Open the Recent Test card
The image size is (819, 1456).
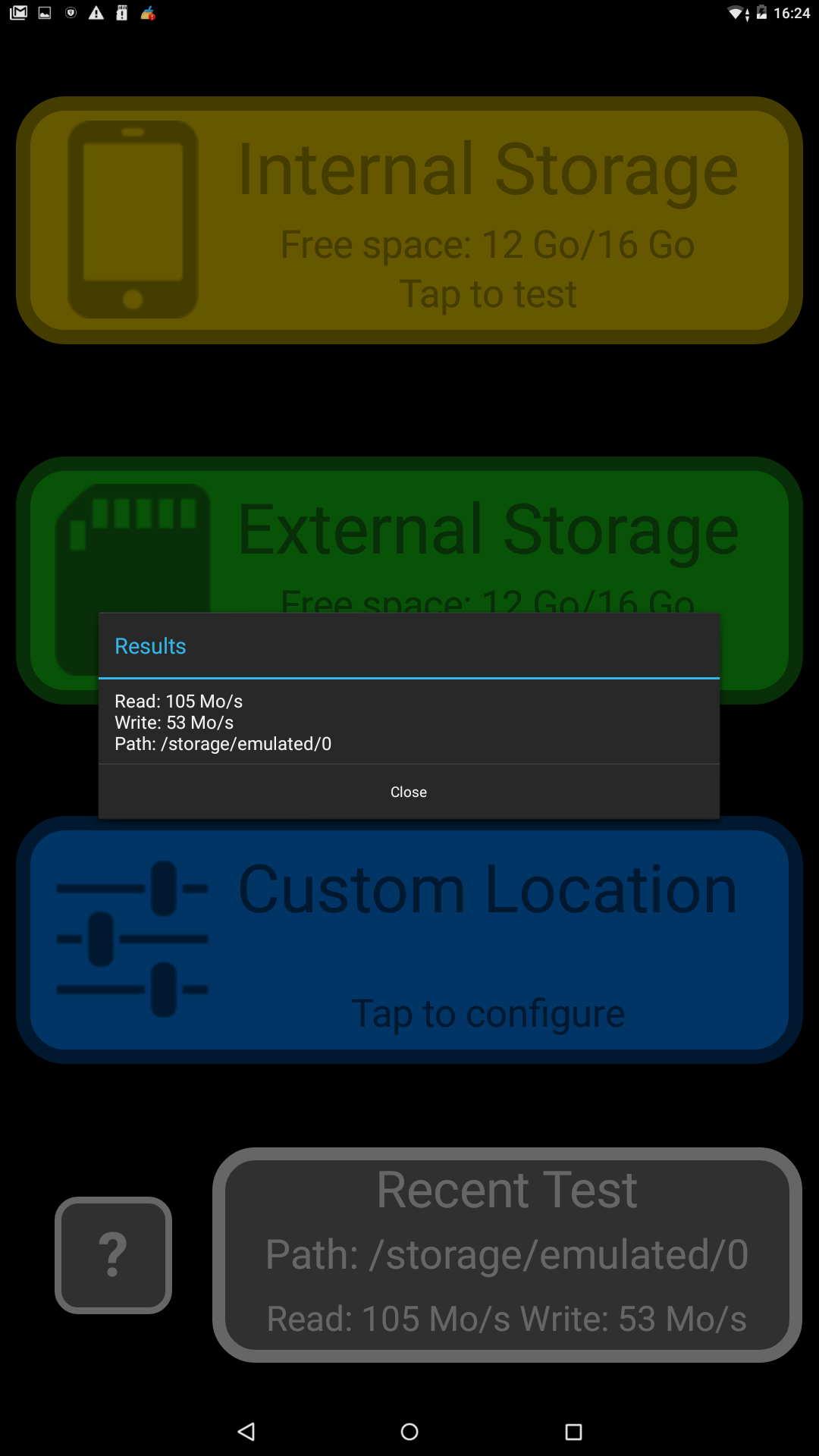point(507,1255)
